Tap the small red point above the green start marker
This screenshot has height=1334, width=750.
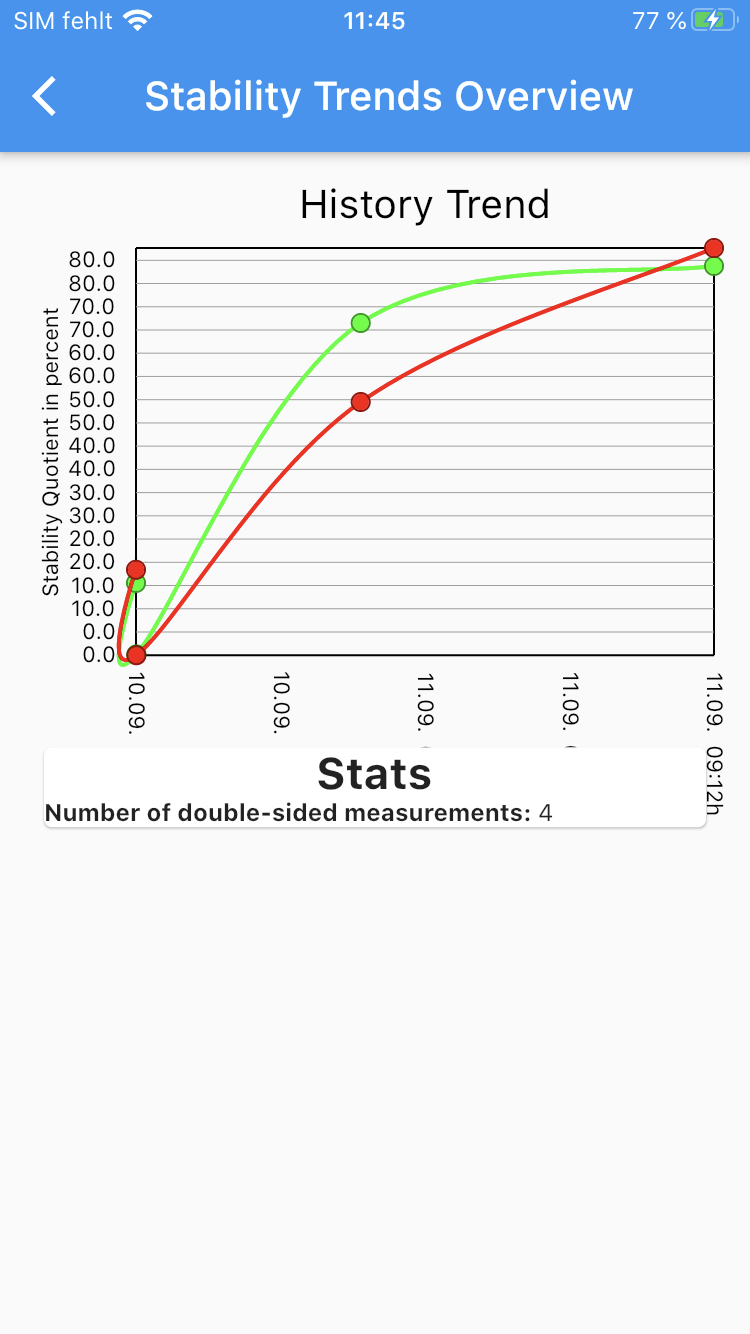[135, 568]
